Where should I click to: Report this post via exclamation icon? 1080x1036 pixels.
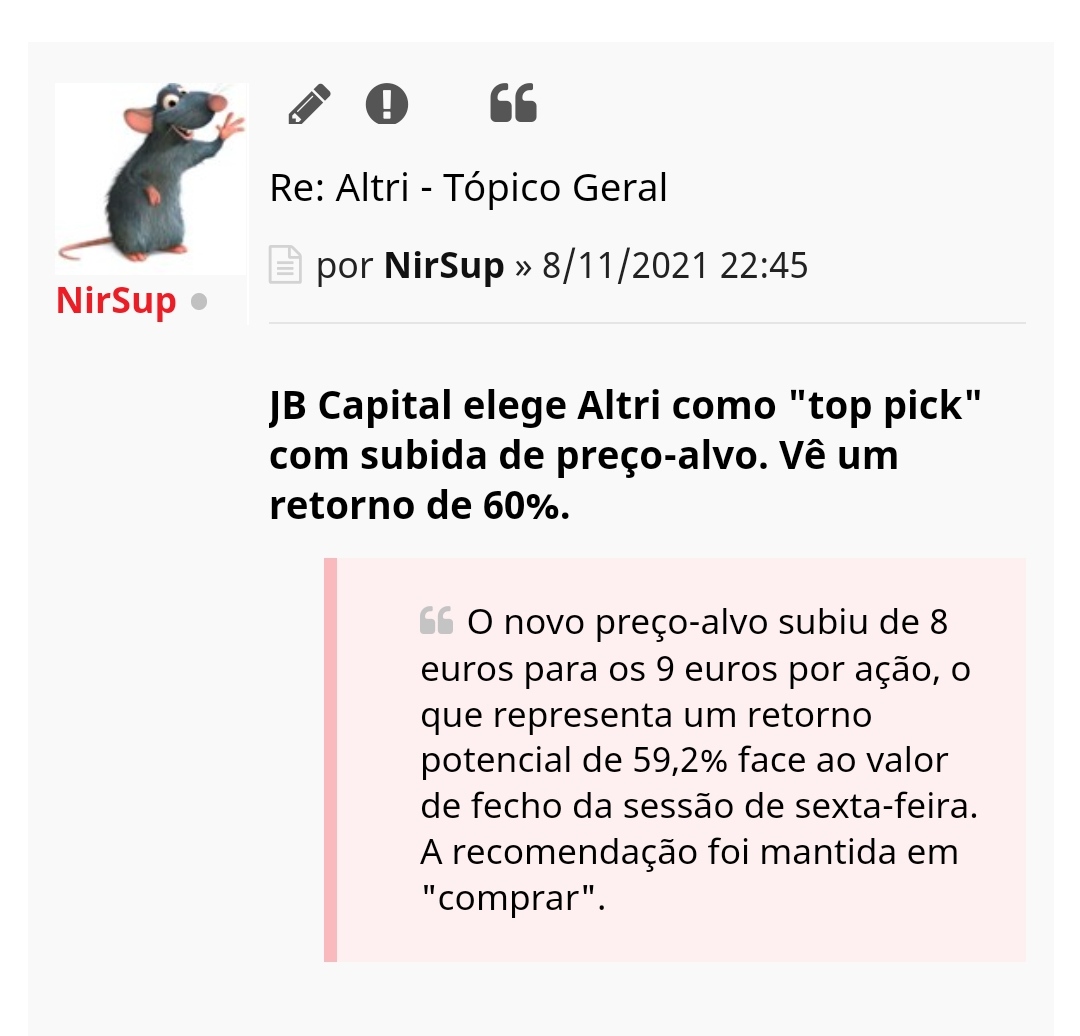point(387,104)
